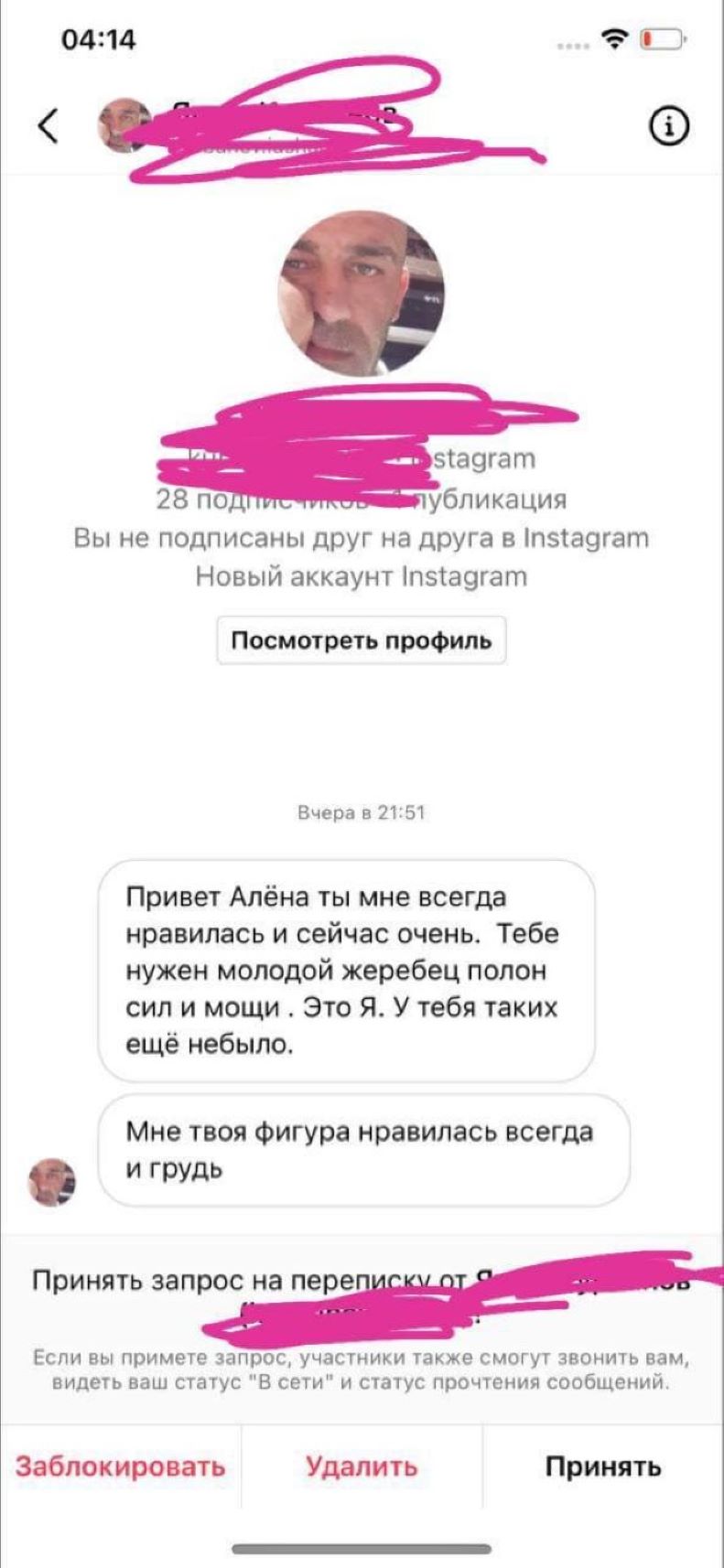Tap the Посмотреть профиль button
The width and height of the screenshot is (724, 1568).
pos(362,640)
